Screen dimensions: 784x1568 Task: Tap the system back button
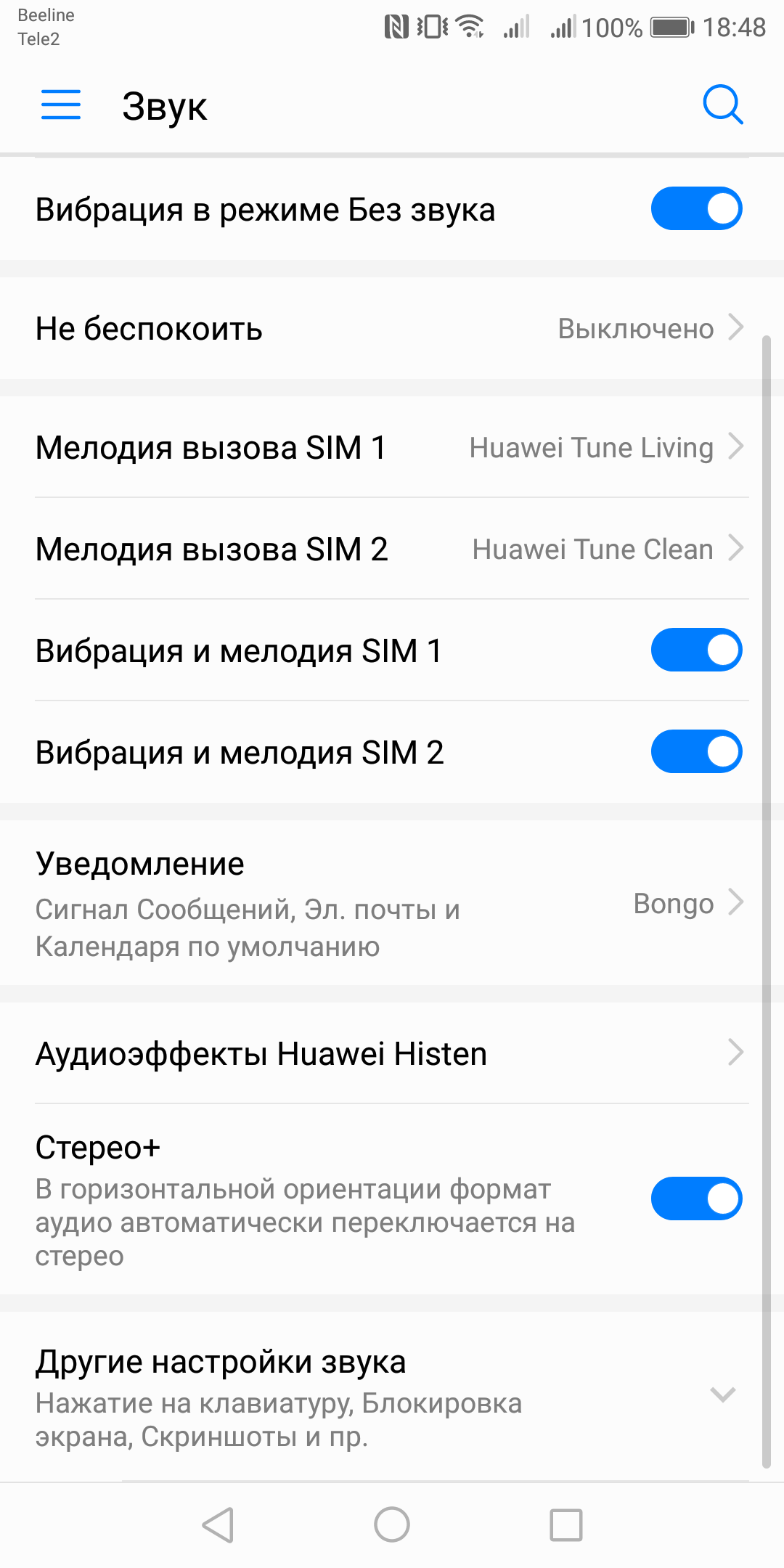218,1524
